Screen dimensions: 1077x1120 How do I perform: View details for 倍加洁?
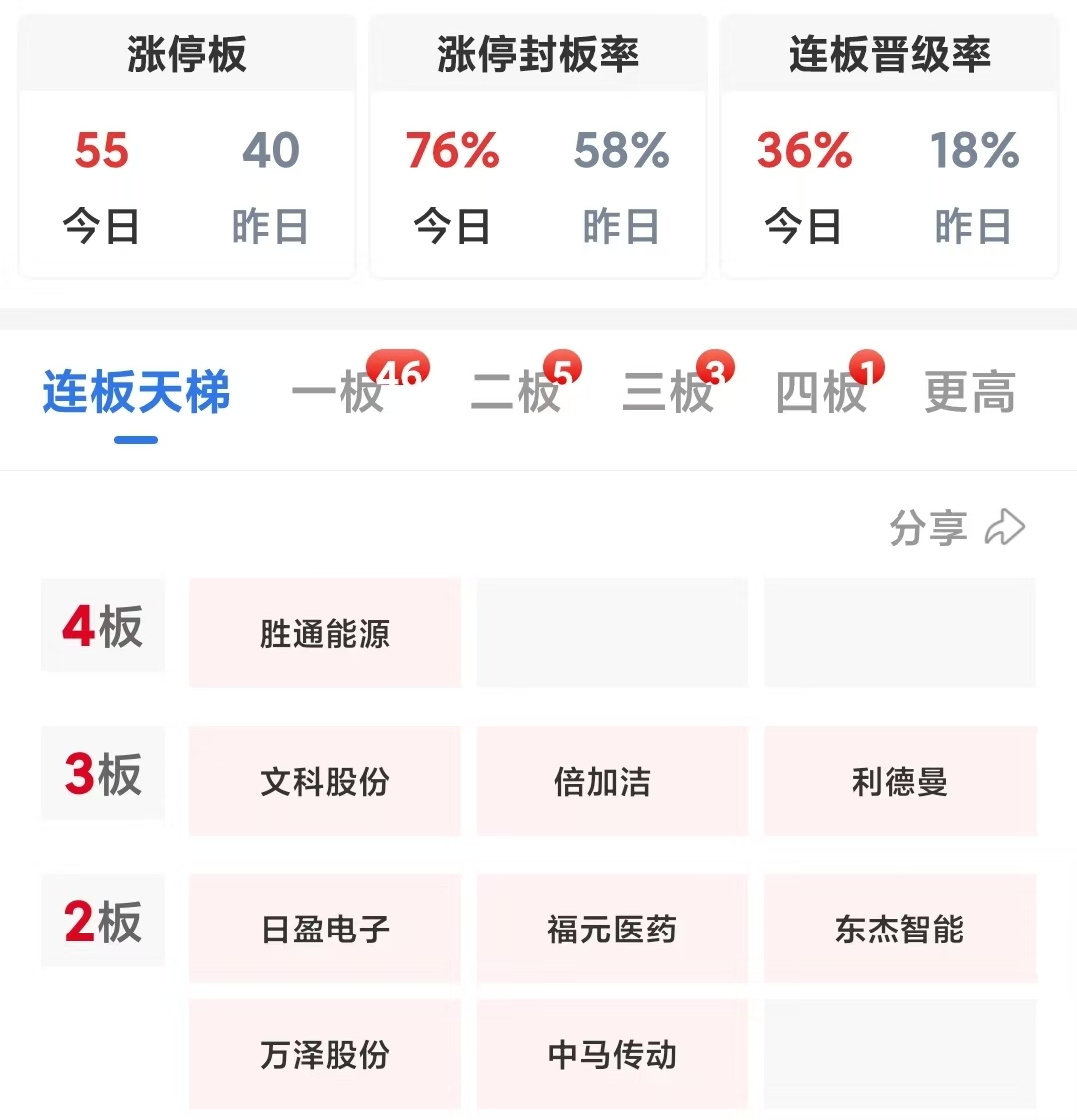pos(611,781)
